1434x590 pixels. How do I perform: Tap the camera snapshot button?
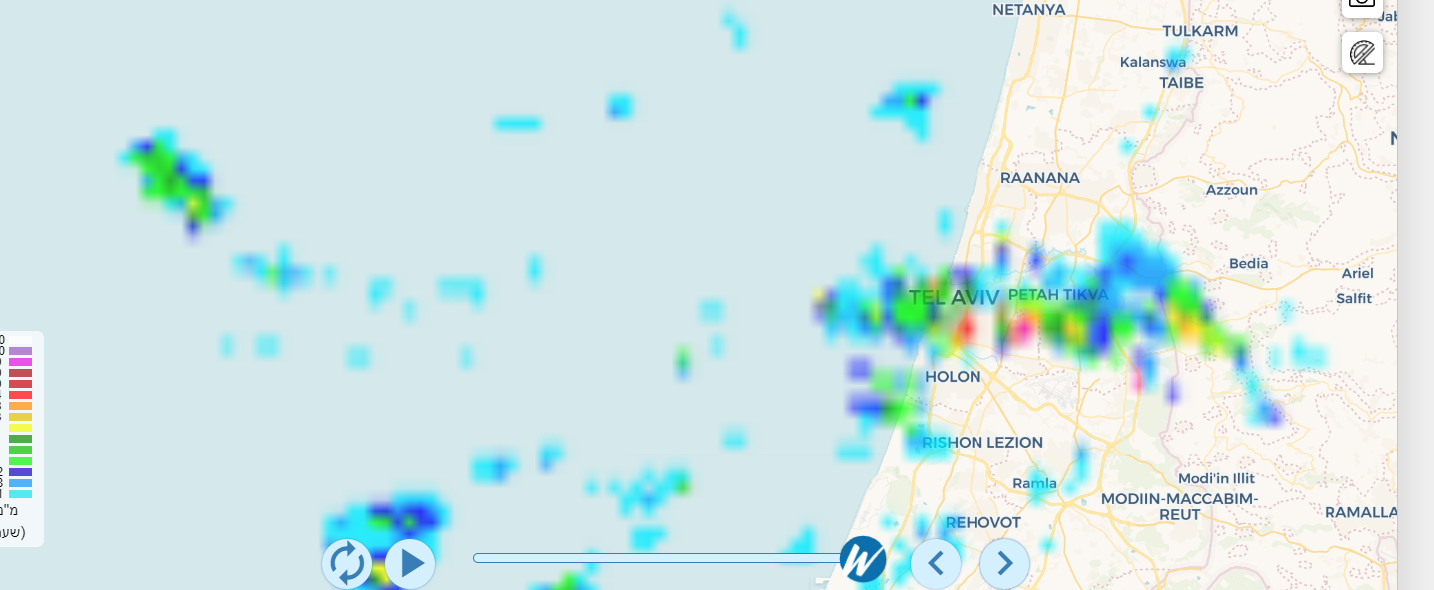coord(1362,4)
